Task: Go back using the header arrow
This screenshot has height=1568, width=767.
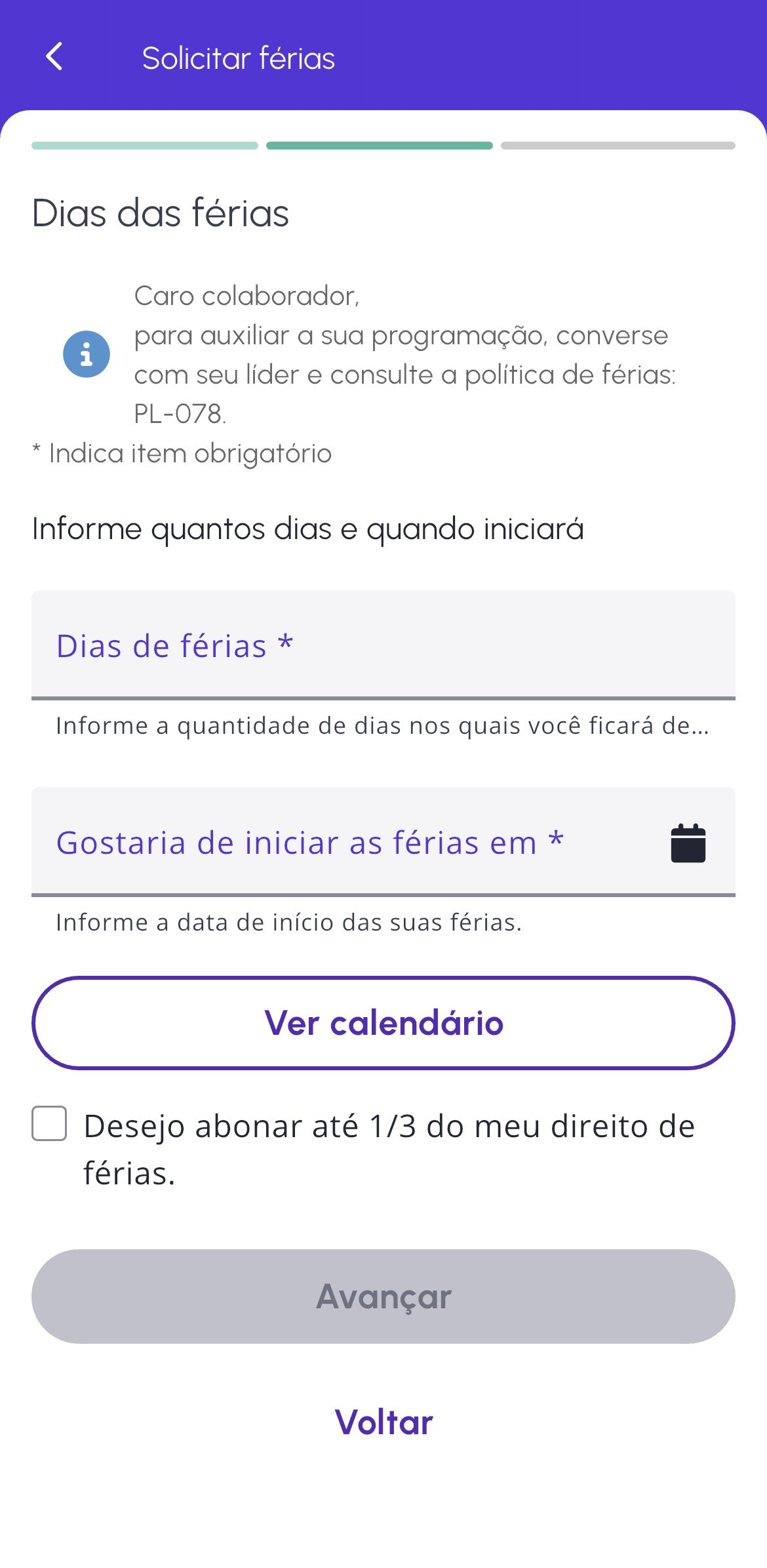Action: tap(54, 57)
